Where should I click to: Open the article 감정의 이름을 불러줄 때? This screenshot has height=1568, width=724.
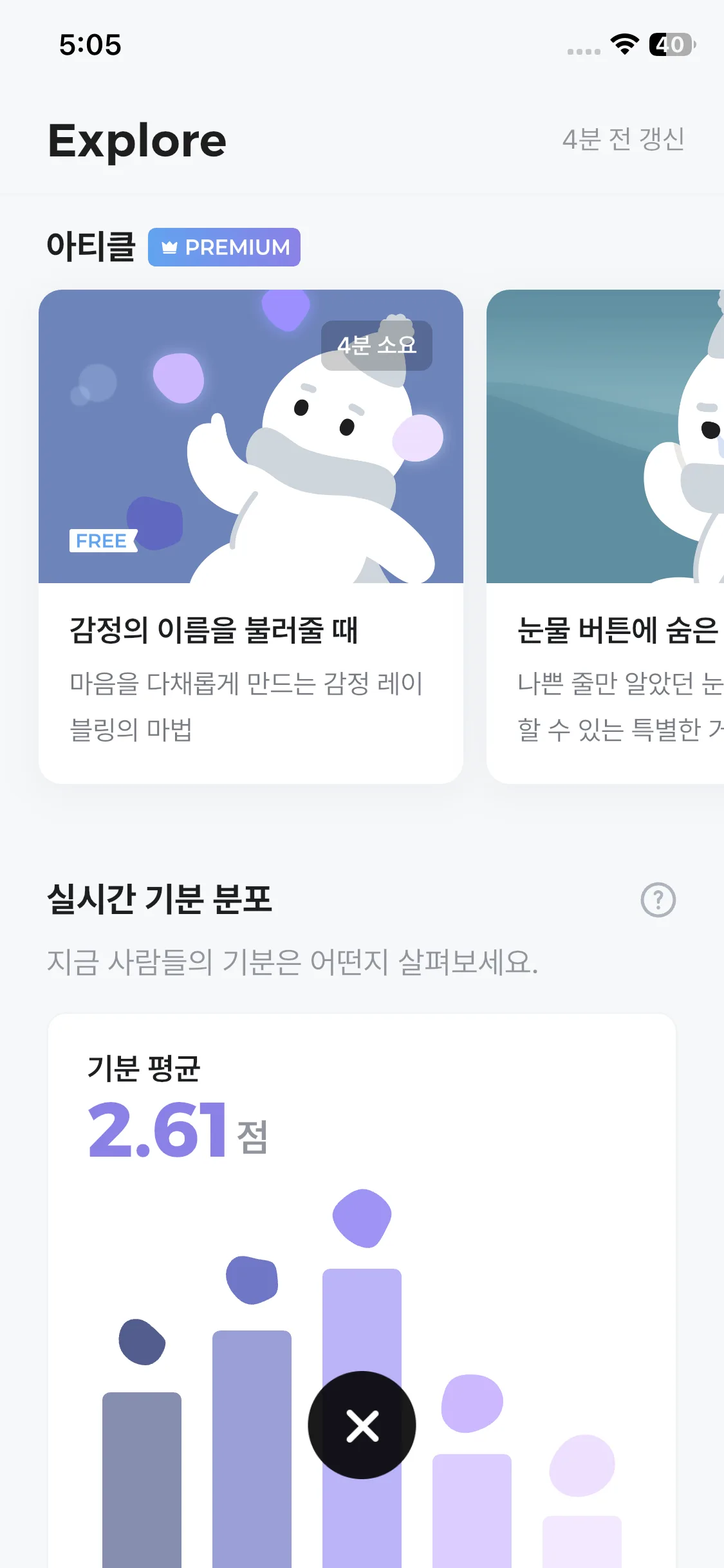(x=251, y=536)
